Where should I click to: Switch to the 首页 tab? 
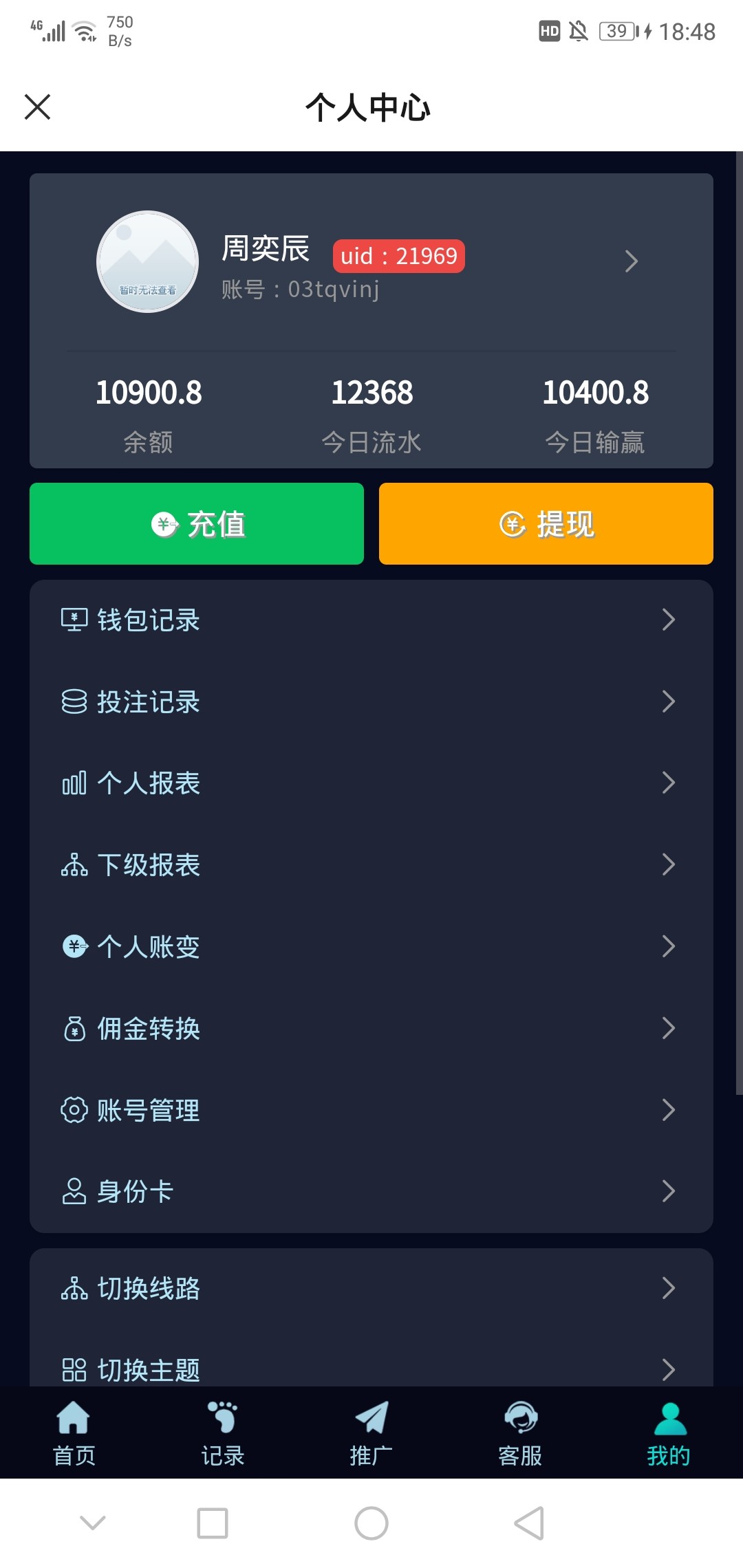point(74,1433)
